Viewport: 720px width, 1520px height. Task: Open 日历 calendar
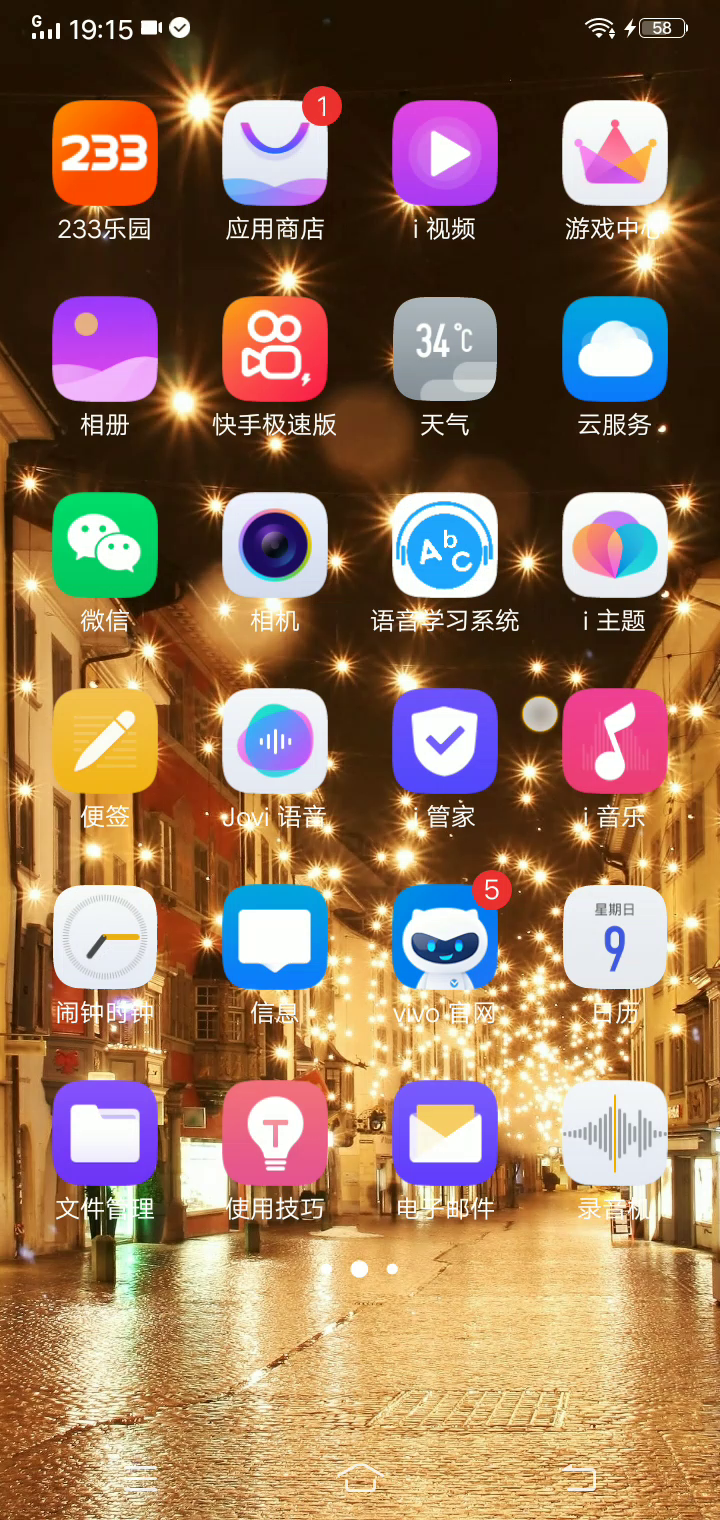615,937
